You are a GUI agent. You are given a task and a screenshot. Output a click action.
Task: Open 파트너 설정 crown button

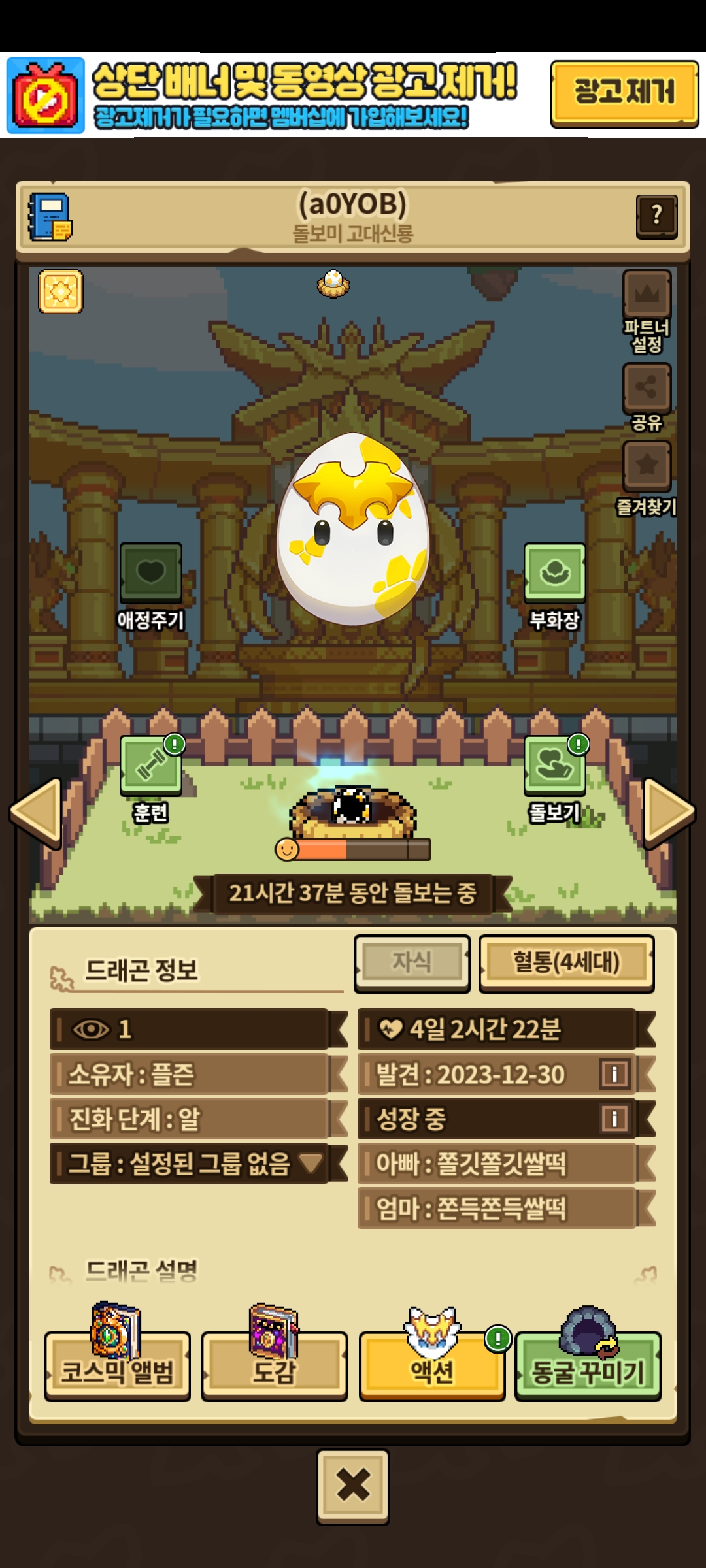coord(647,295)
